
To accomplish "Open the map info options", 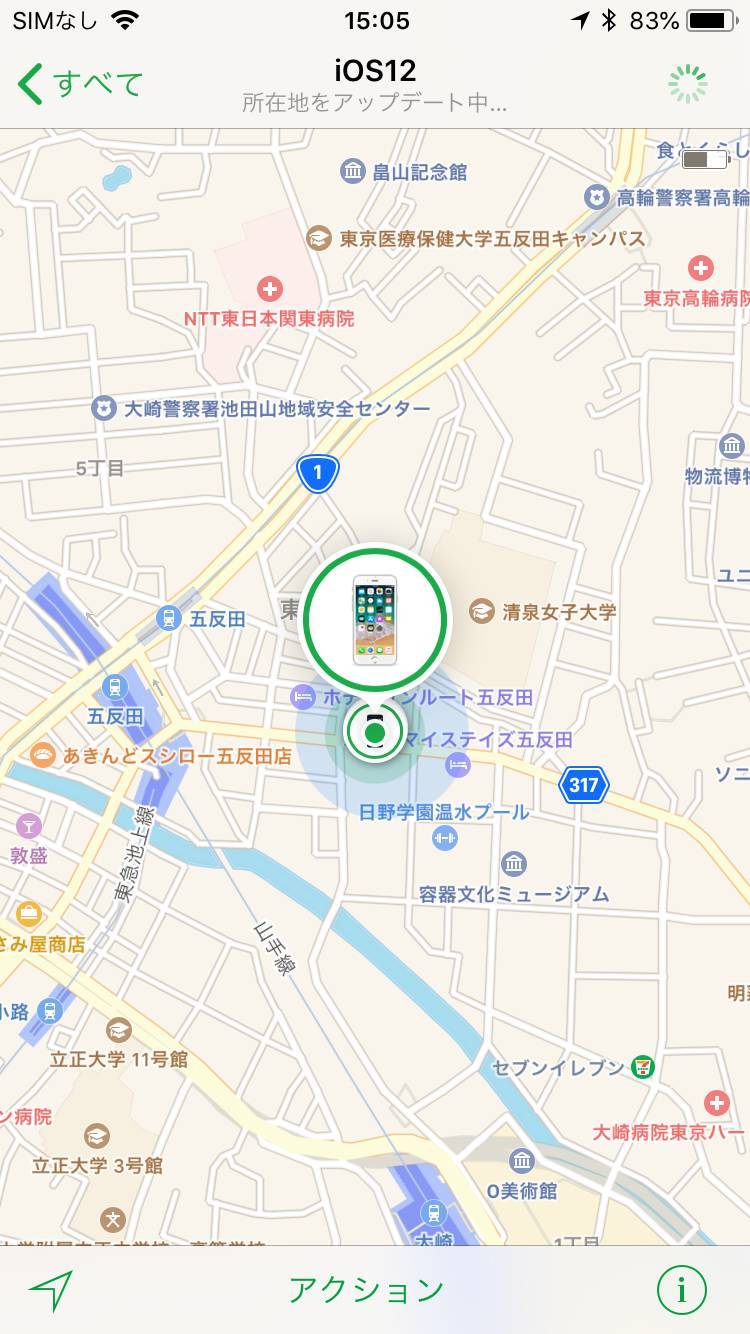I will click(x=682, y=1290).
